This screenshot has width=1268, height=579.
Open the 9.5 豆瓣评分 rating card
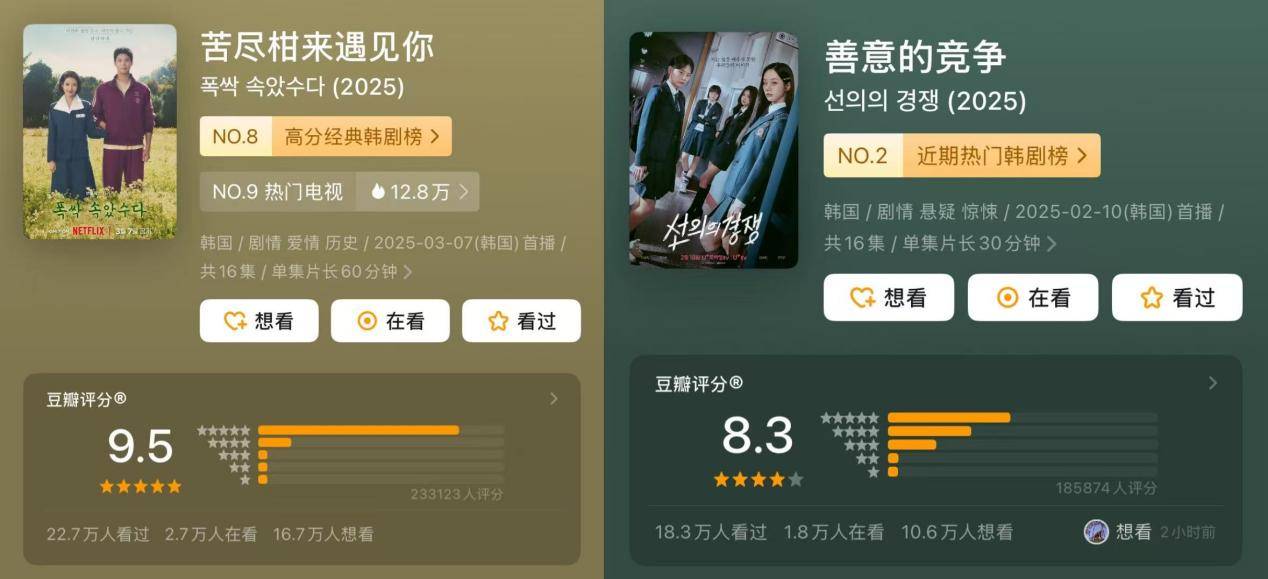(x=553, y=399)
